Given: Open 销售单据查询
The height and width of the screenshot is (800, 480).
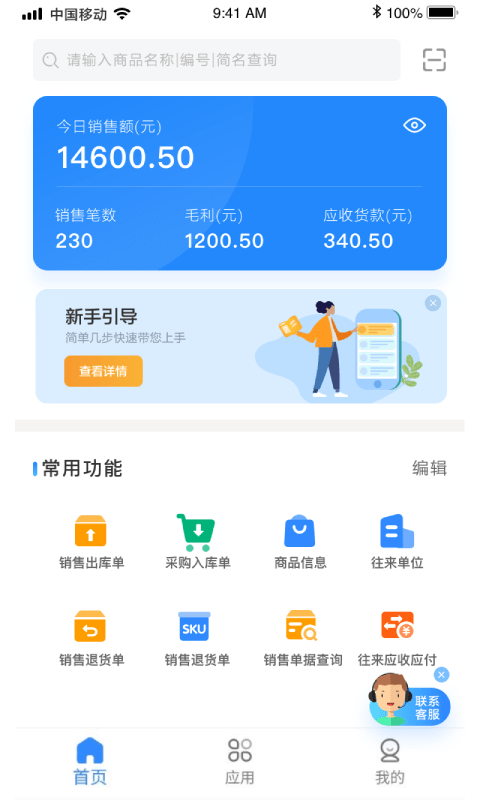Looking at the screenshot, I should coord(302,639).
